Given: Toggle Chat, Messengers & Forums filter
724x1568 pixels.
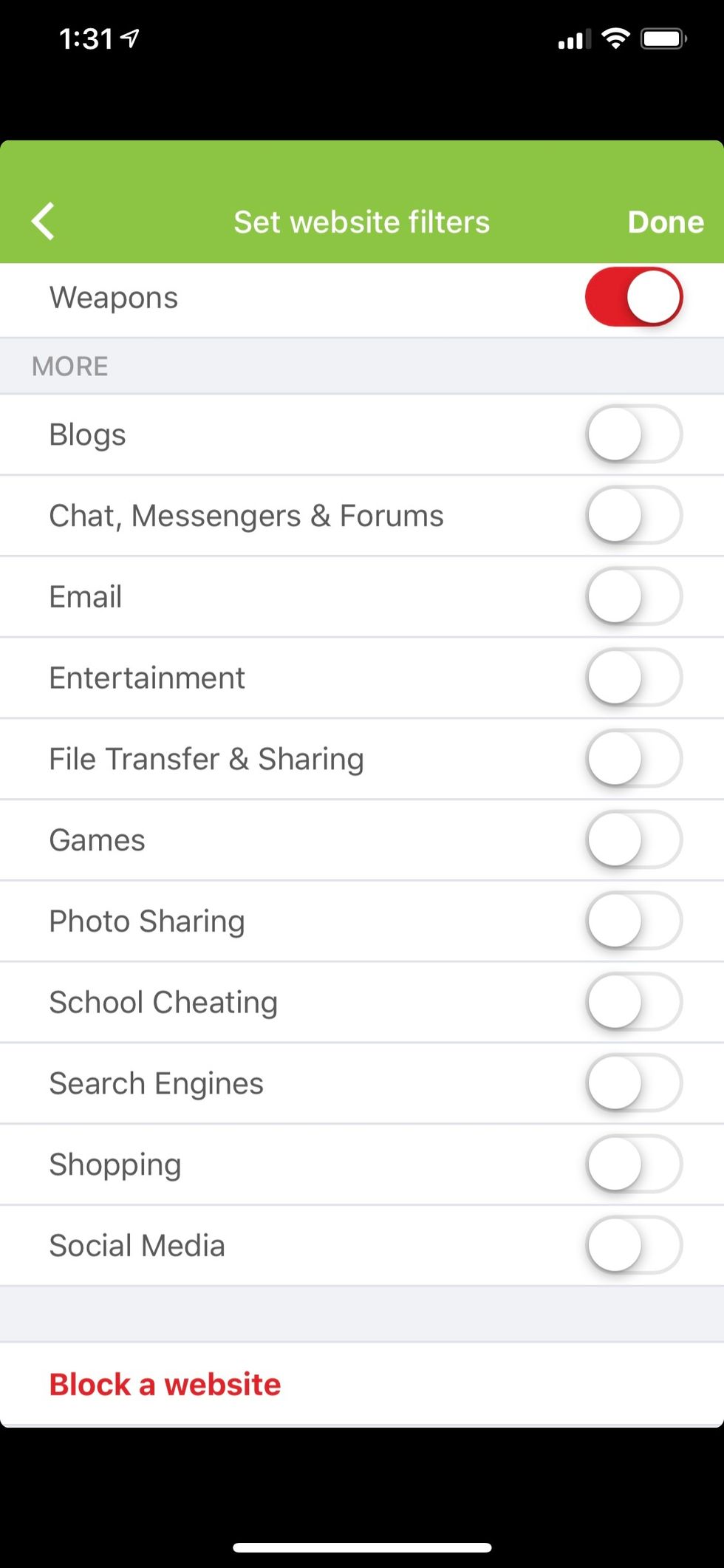Looking at the screenshot, I should coord(633,515).
